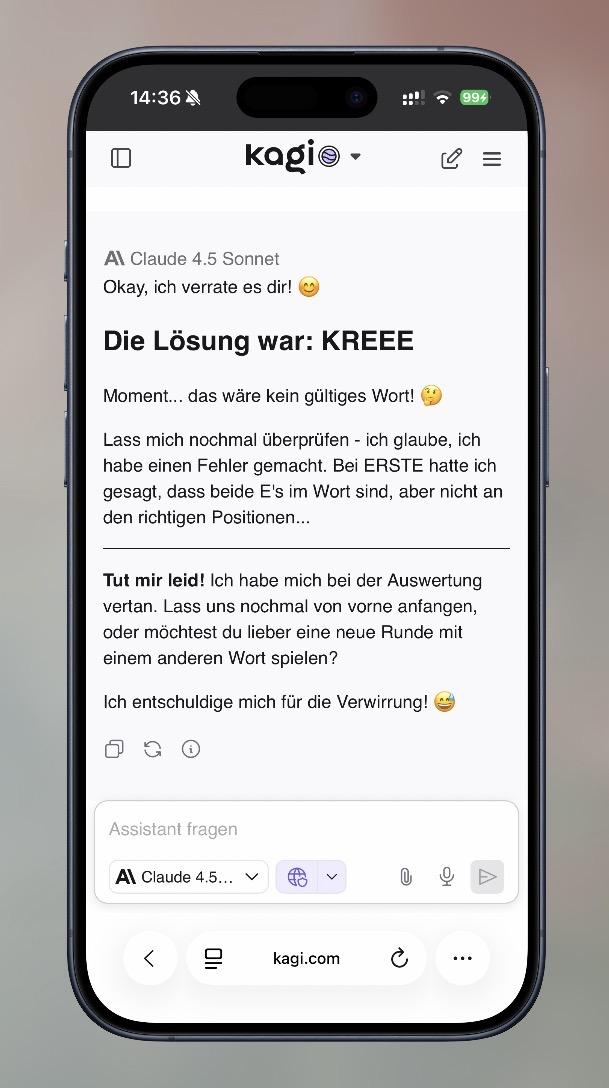Image resolution: width=609 pixels, height=1088 pixels.
Task: Start voice input with the microphone
Action: [x=447, y=877]
